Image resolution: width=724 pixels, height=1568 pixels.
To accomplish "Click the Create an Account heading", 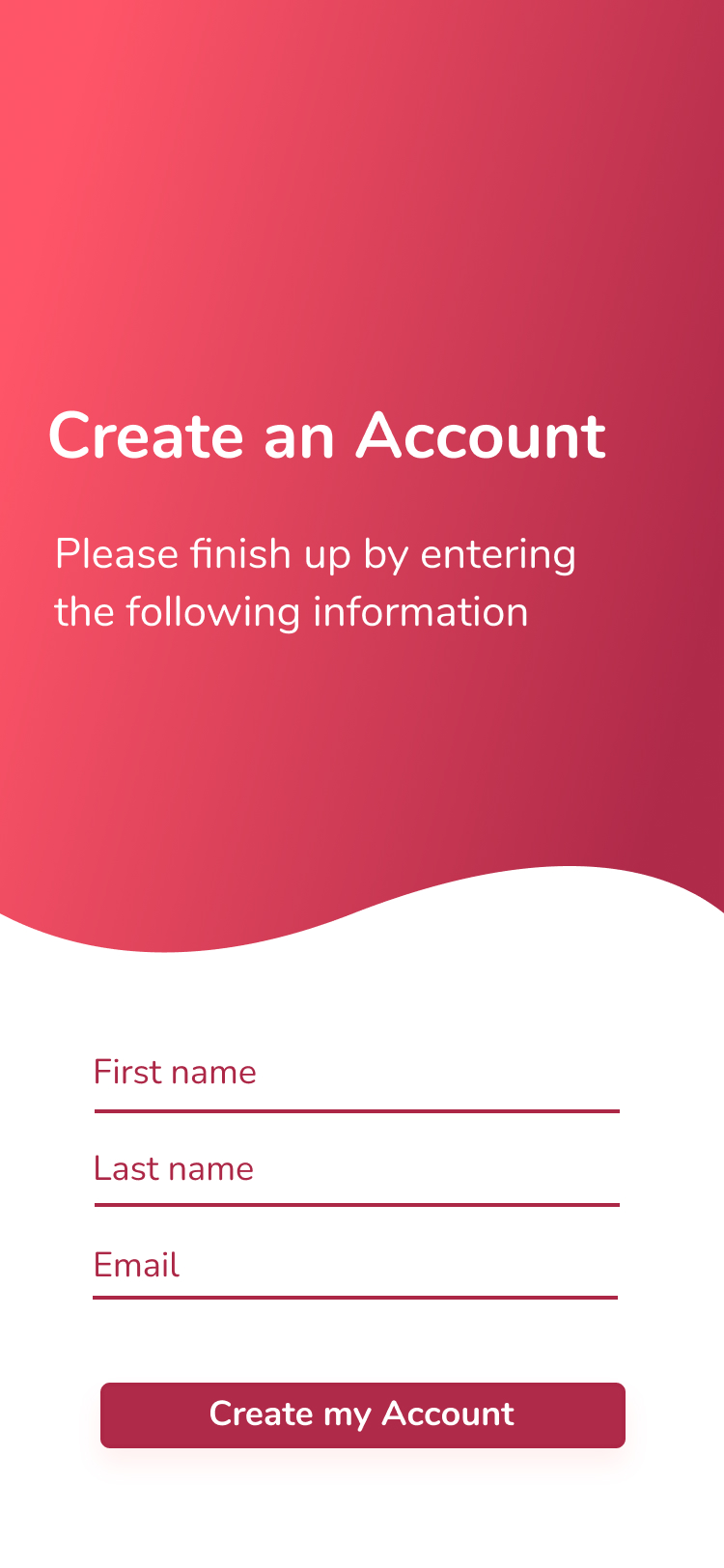I will click(x=329, y=437).
